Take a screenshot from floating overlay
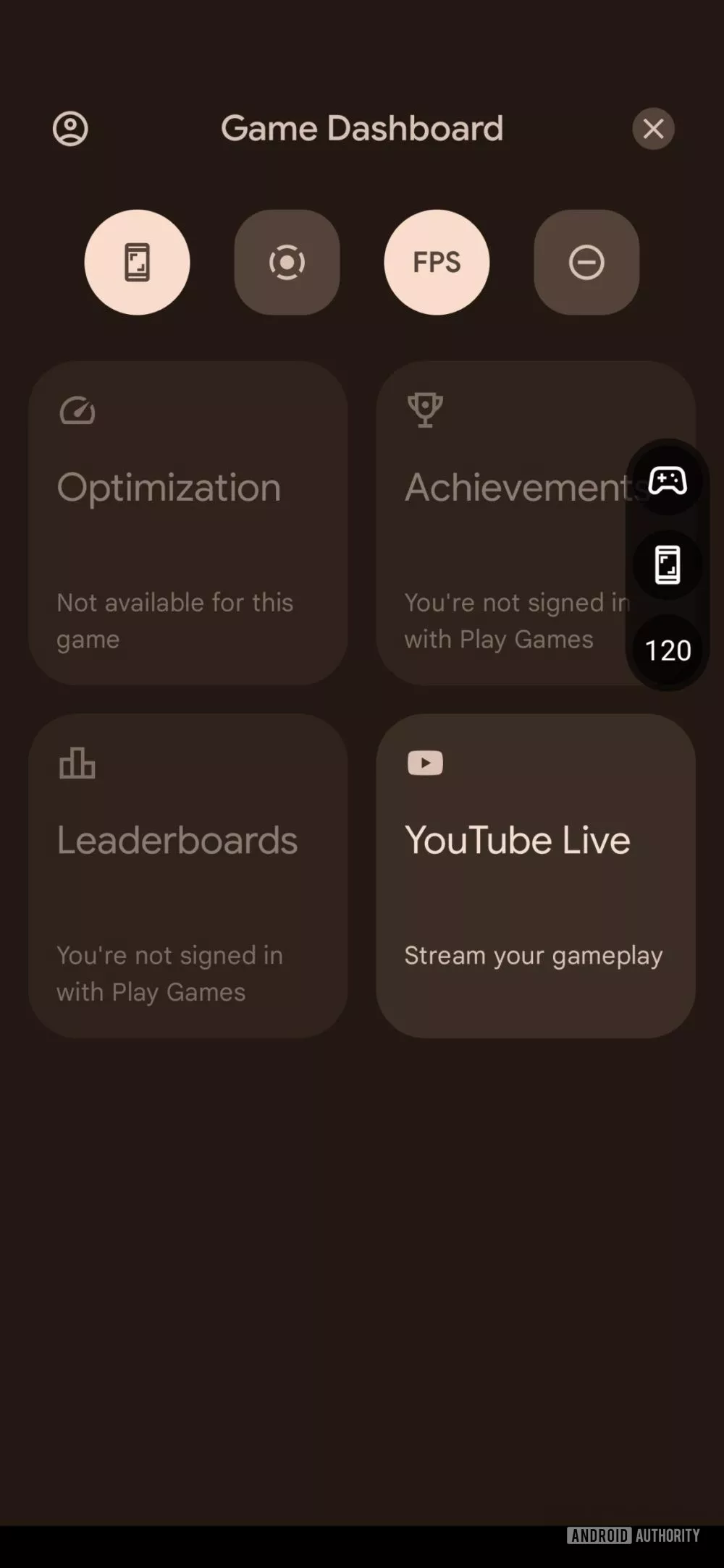 [668, 565]
